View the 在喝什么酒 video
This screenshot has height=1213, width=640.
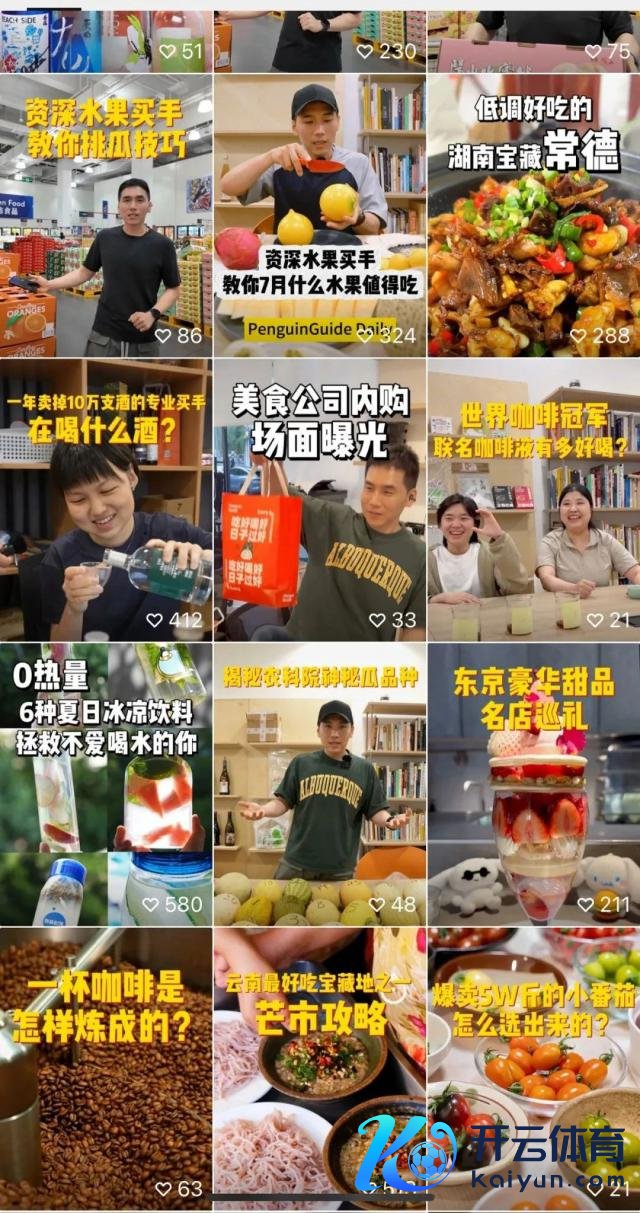106,500
